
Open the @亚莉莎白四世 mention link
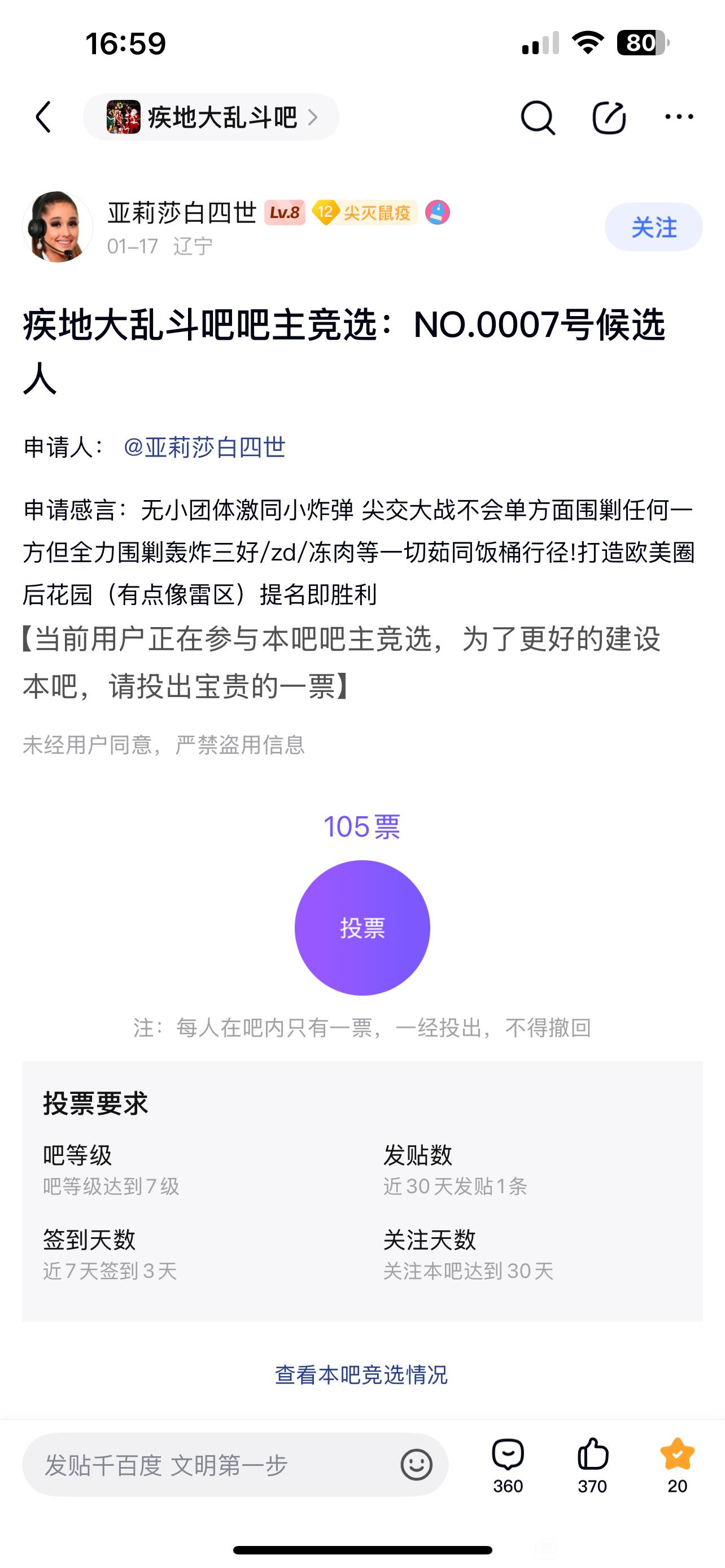[204, 448]
